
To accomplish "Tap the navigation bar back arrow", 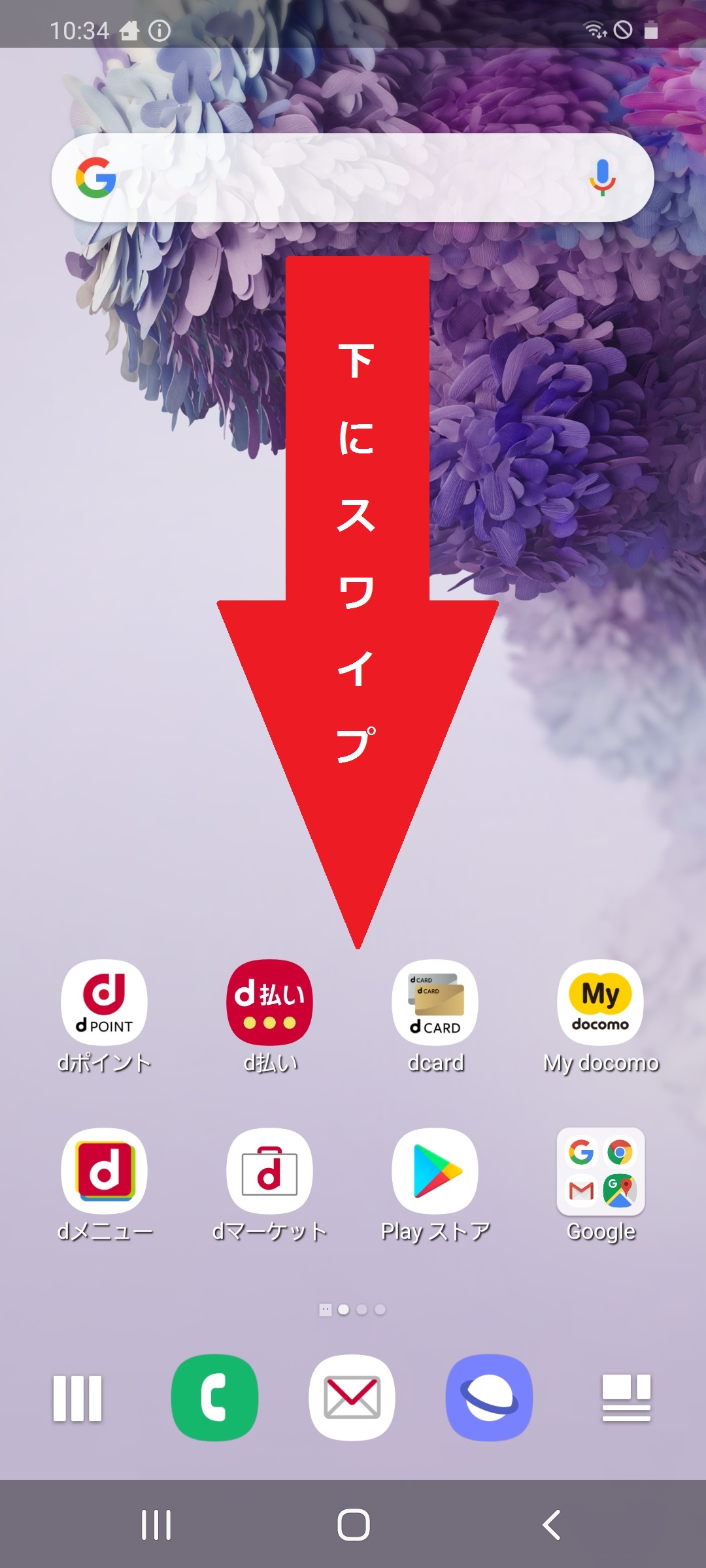I will click(x=551, y=1524).
